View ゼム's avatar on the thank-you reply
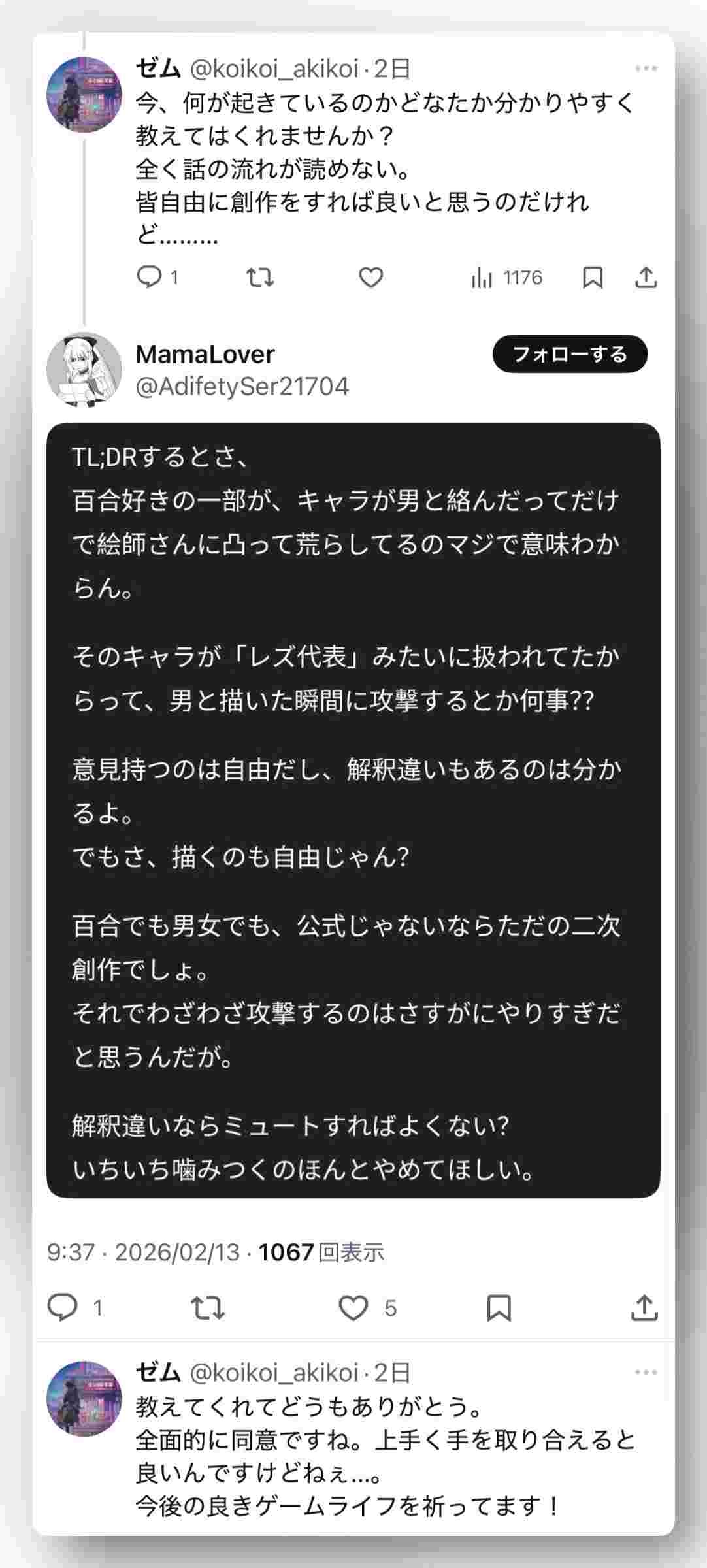The height and width of the screenshot is (1568, 707). pyautogui.click(x=84, y=1398)
